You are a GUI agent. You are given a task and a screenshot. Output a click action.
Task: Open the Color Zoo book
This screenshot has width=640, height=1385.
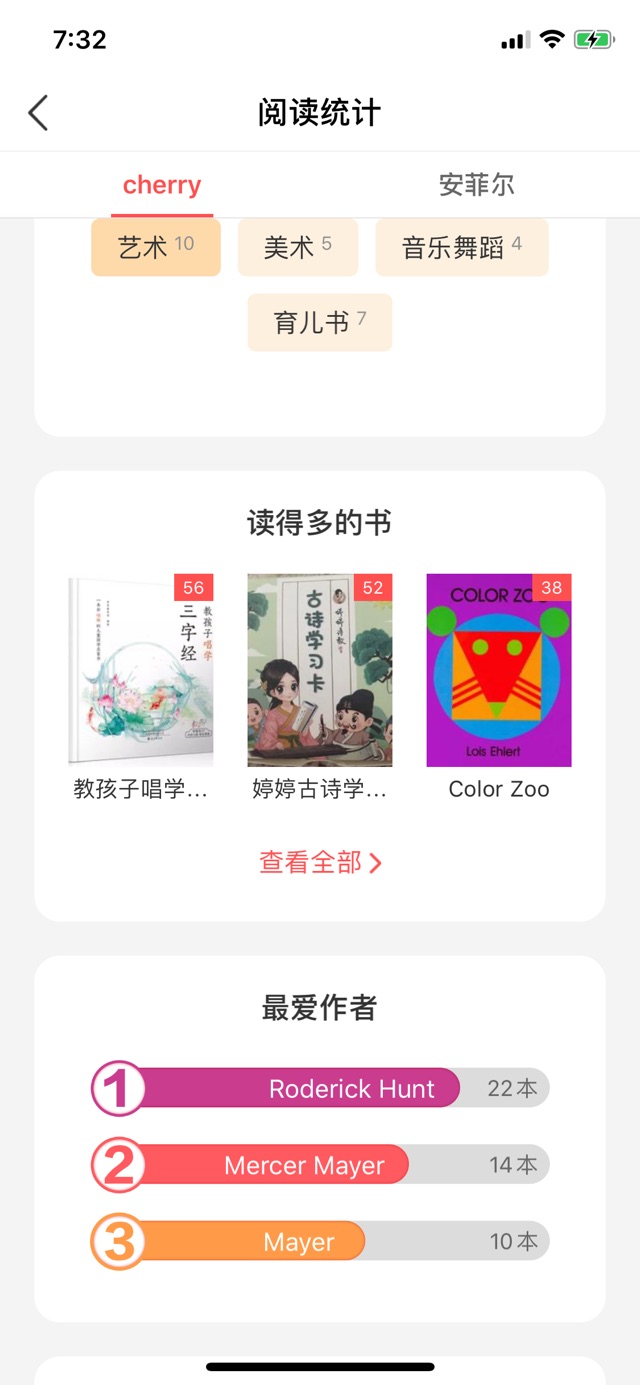(x=499, y=670)
